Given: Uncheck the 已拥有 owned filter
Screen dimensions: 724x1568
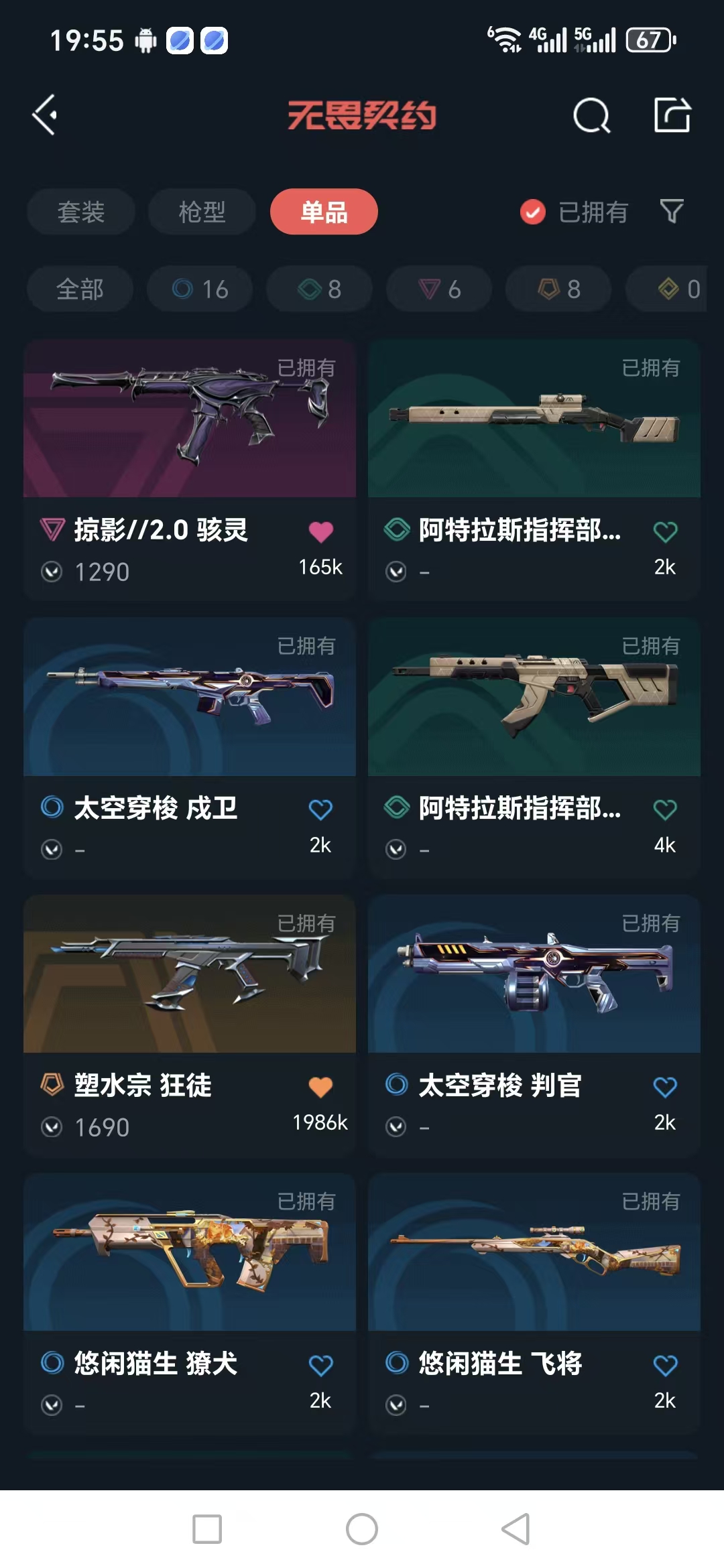Looking at the screenshot, I should click(533, 212).
